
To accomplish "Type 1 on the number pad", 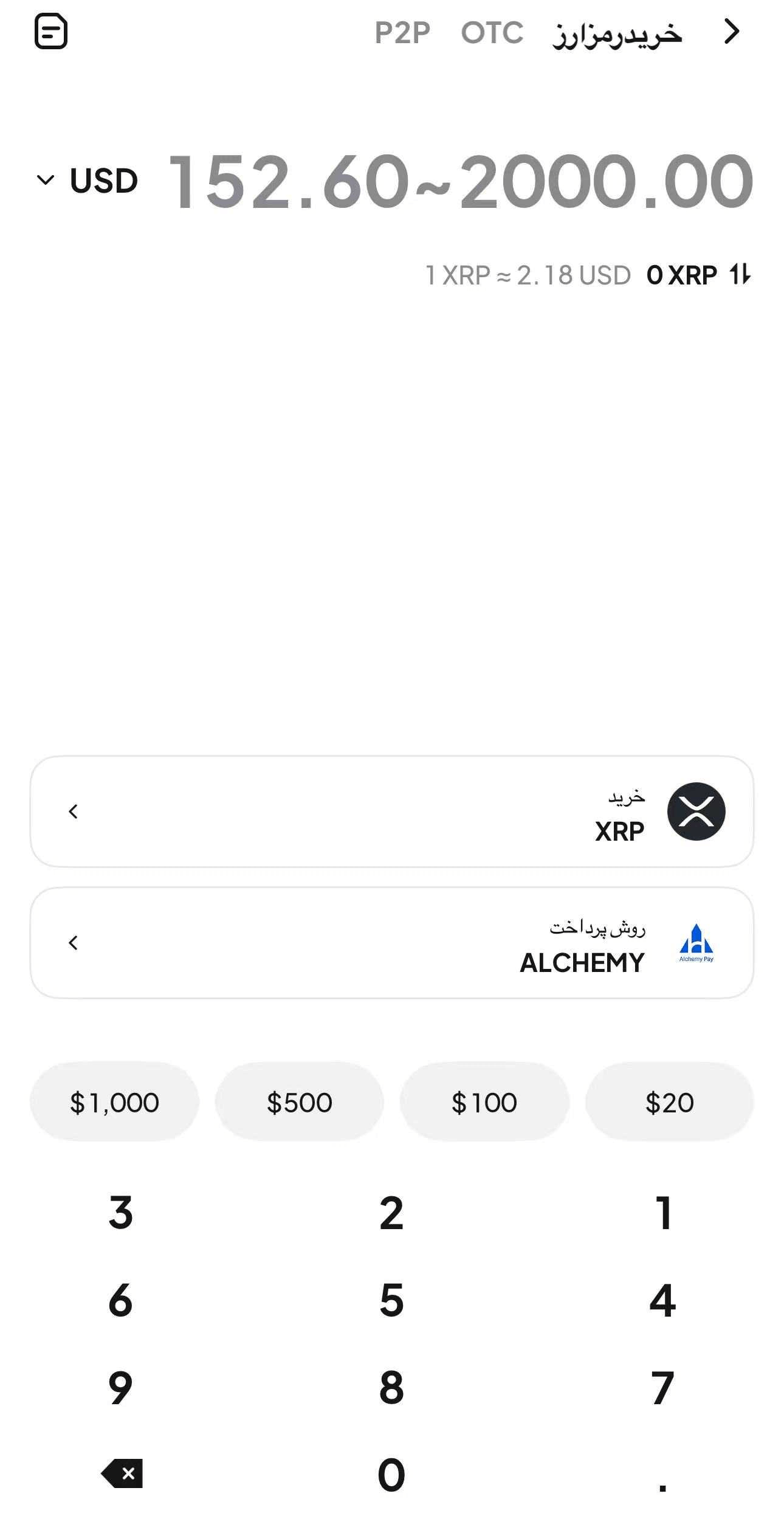I will click(x=663, y=1213).
